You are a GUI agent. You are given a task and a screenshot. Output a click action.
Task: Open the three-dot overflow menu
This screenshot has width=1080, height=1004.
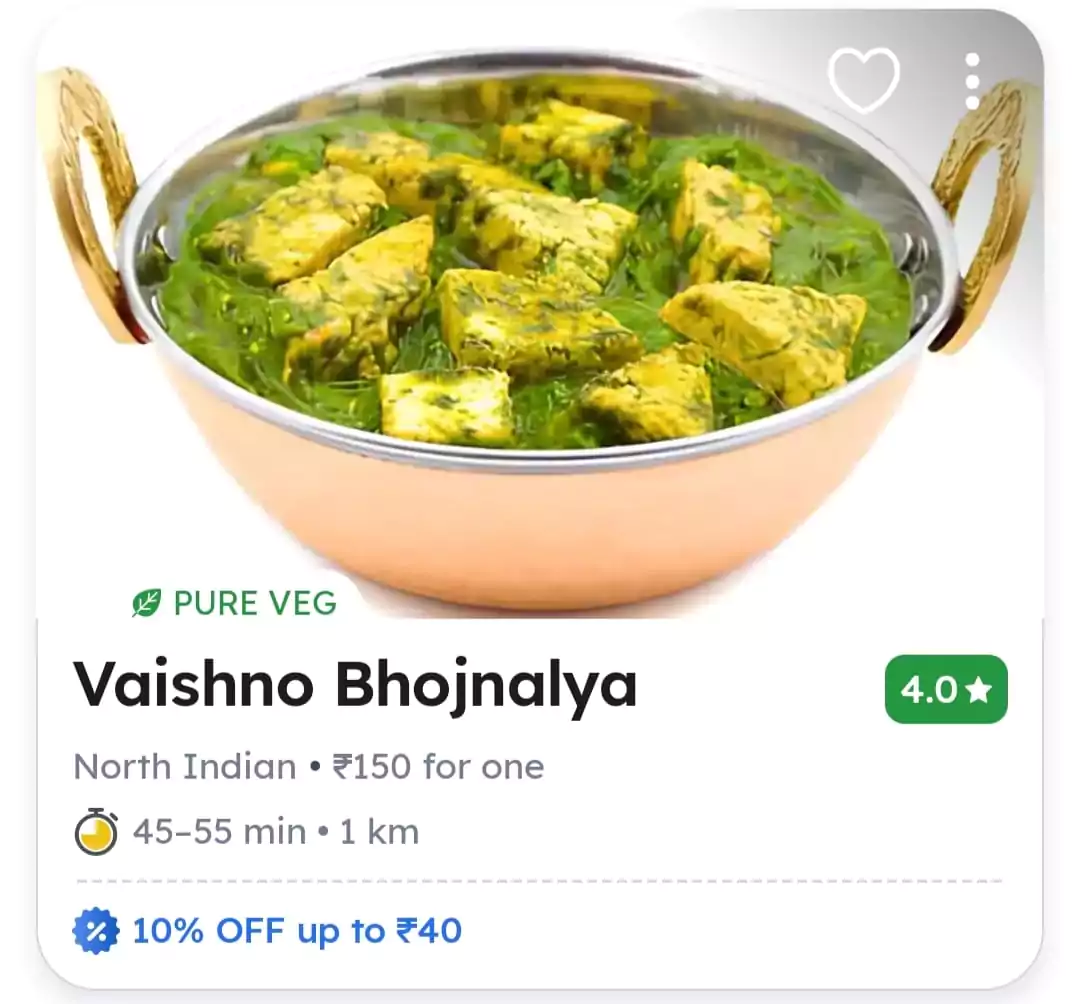coord(972,81)
